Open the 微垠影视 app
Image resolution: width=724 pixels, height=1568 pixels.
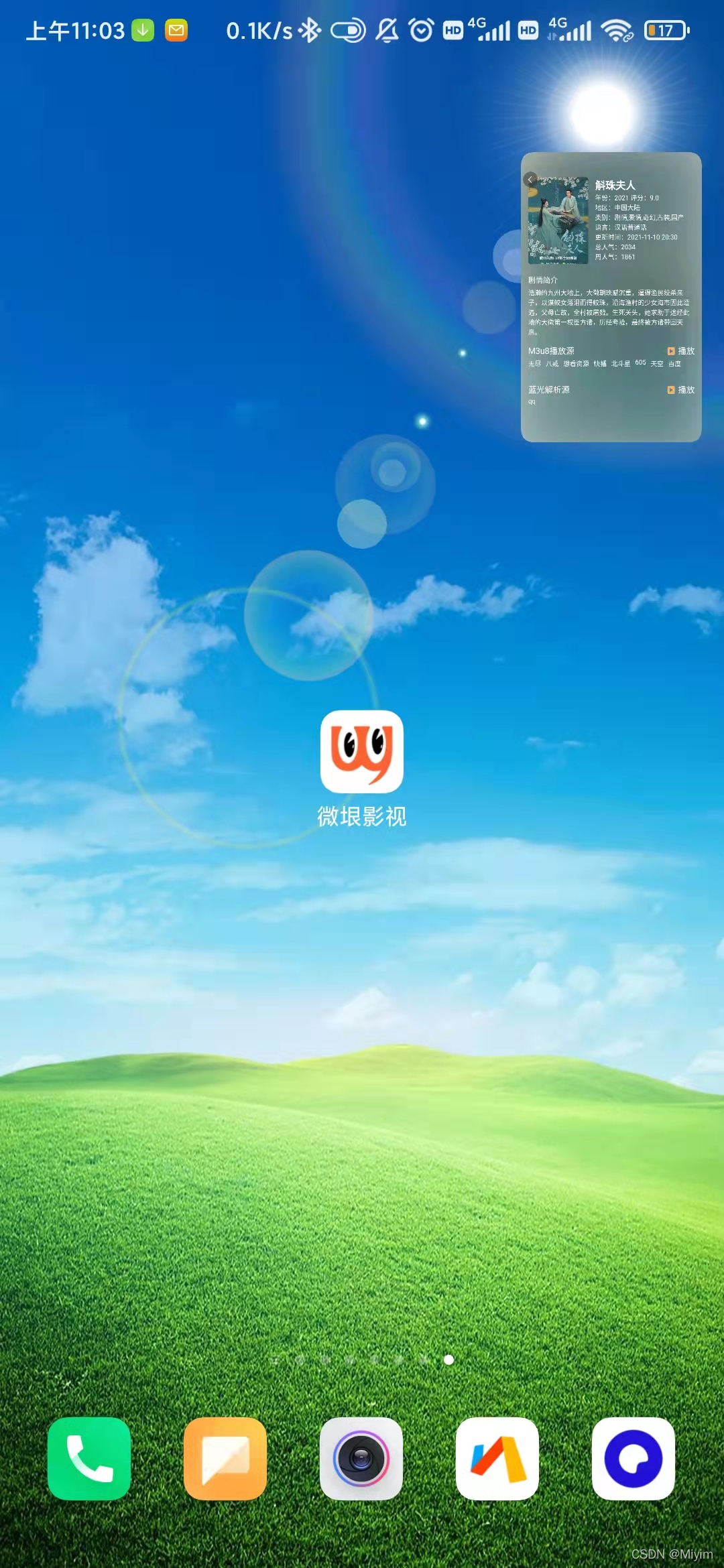361,752
